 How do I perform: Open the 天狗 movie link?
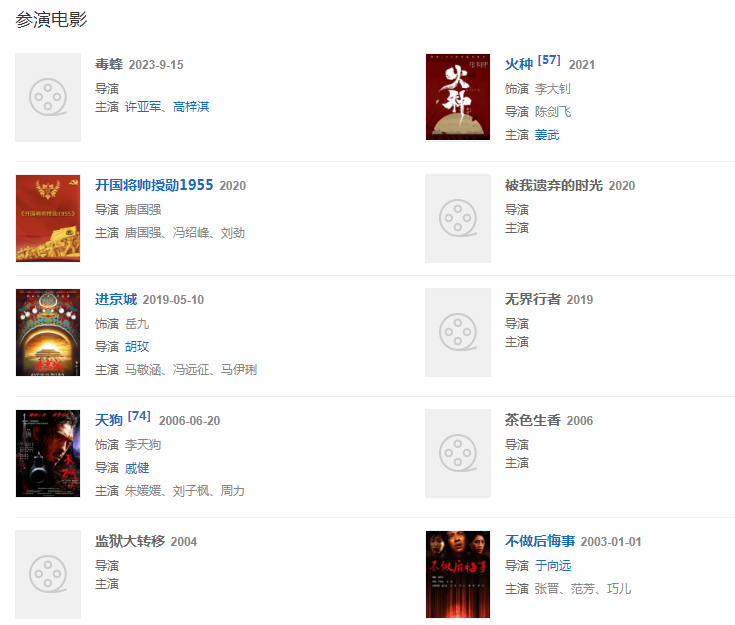click(x=109, y=420)
